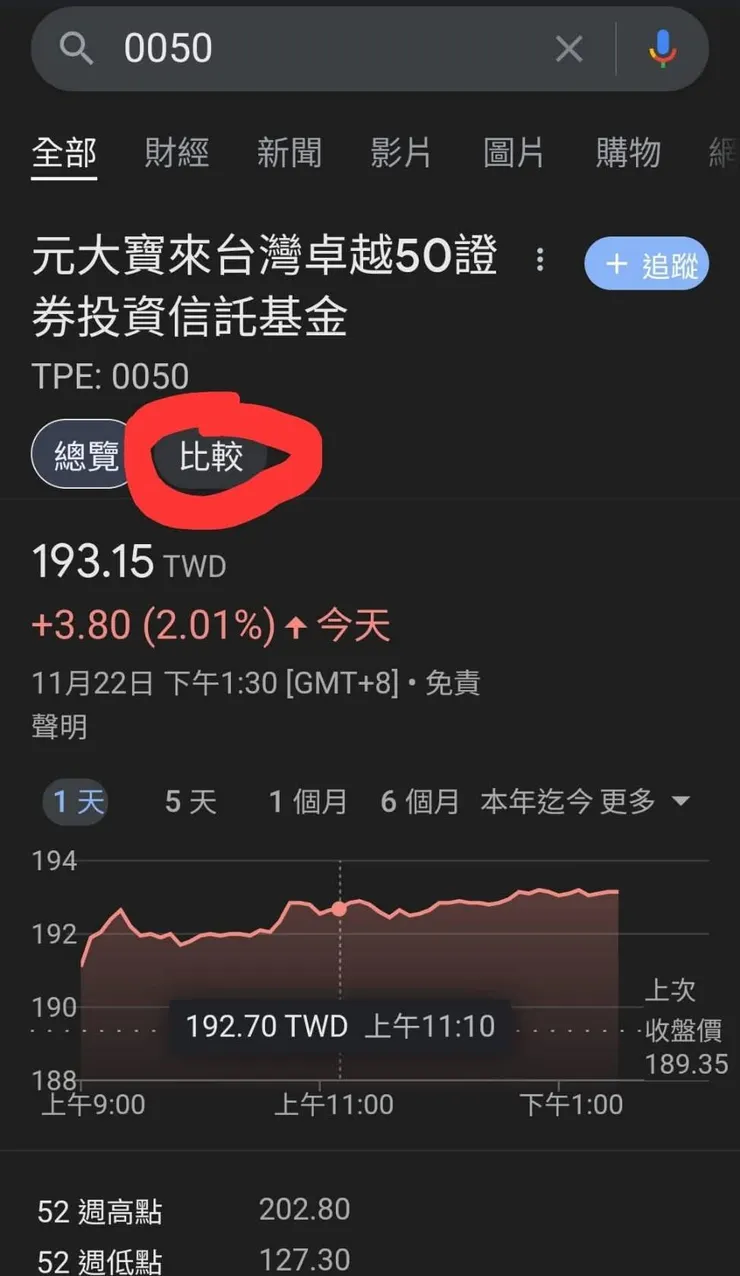The image size is (740, 1276).
Task: Enable the 6 個月 chart view
Action: 418,801
